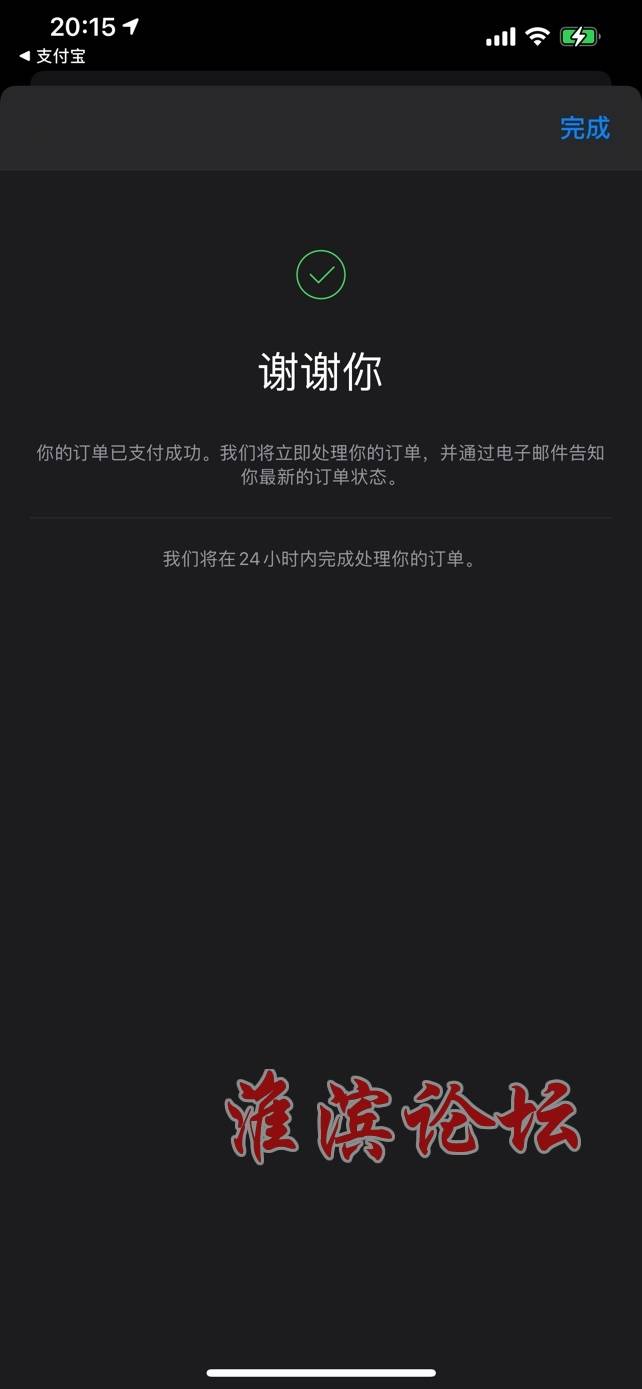The width and height of the screenshot is (642, 1389).
Task: Tap 完成 to close the confirmation
Action: [585, 128]
